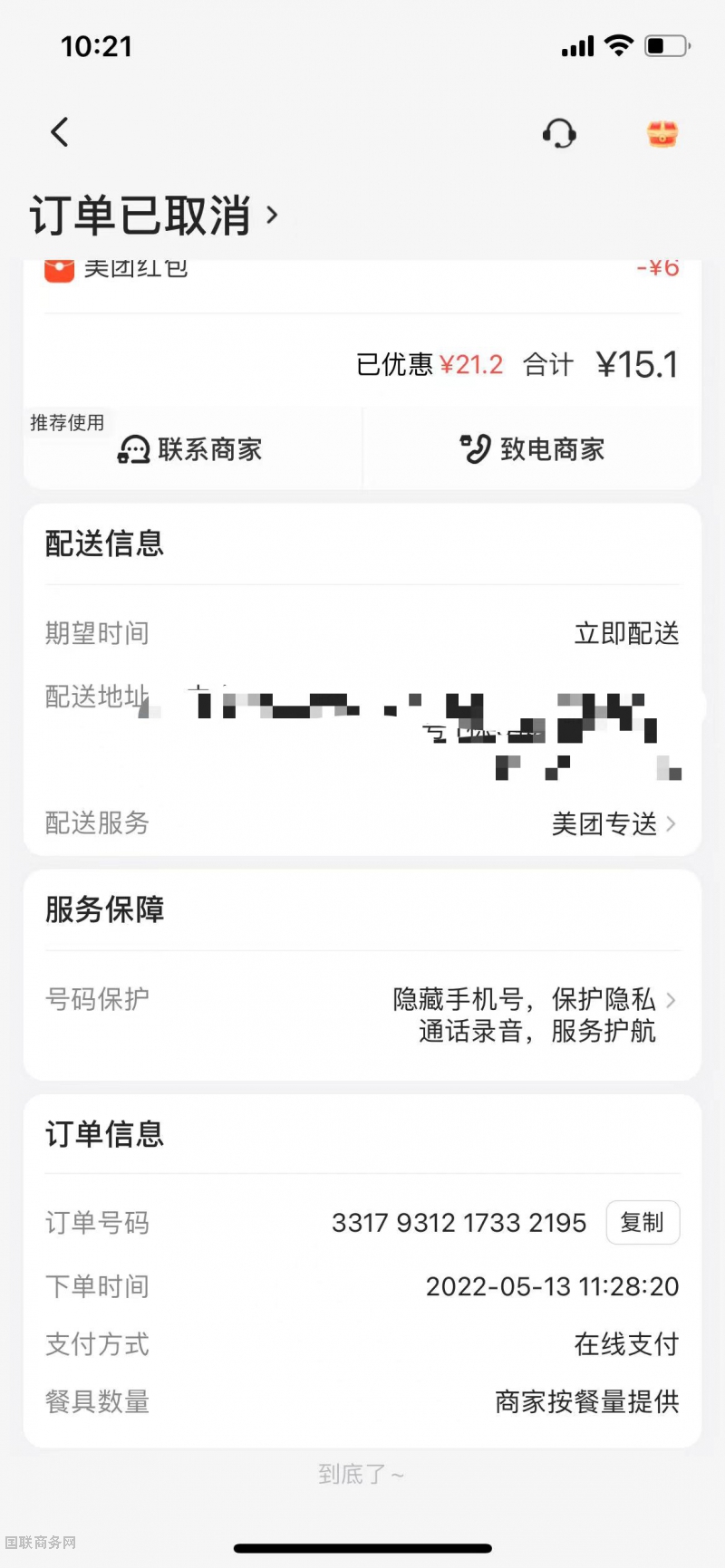Open 美团专送 delivery service details
The image size is (725, 1568).
[x=614, y=823]
